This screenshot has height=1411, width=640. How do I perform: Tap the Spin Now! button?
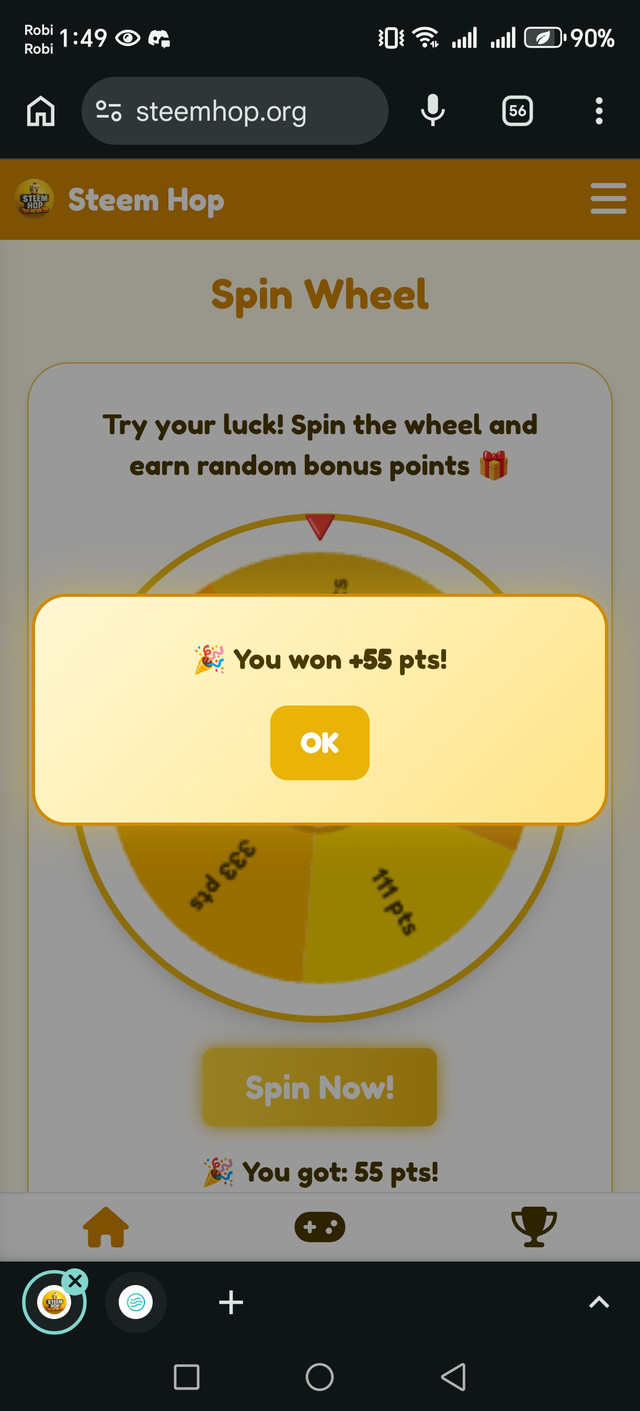320,1087
